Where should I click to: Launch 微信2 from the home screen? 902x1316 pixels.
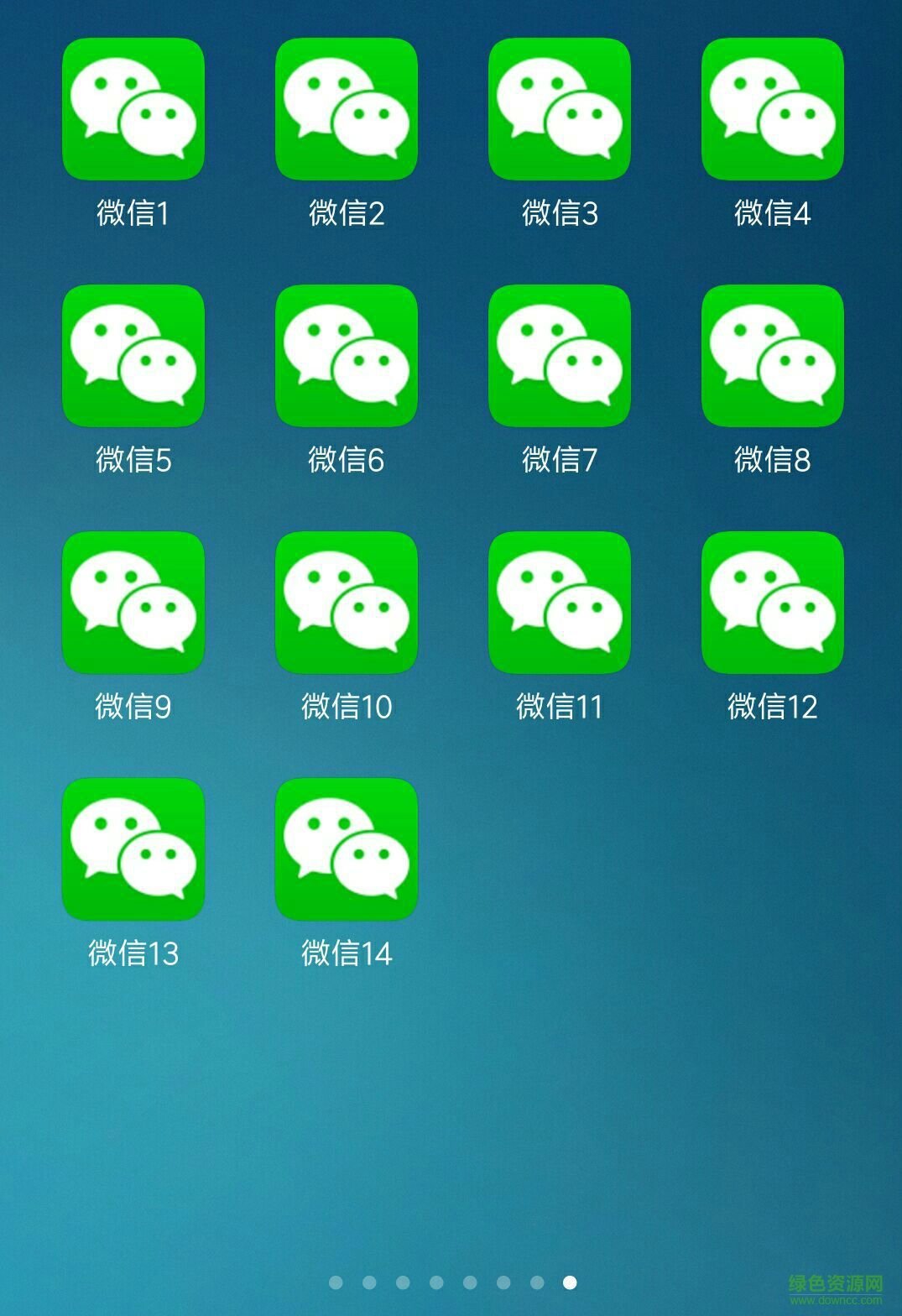point(347,109)
